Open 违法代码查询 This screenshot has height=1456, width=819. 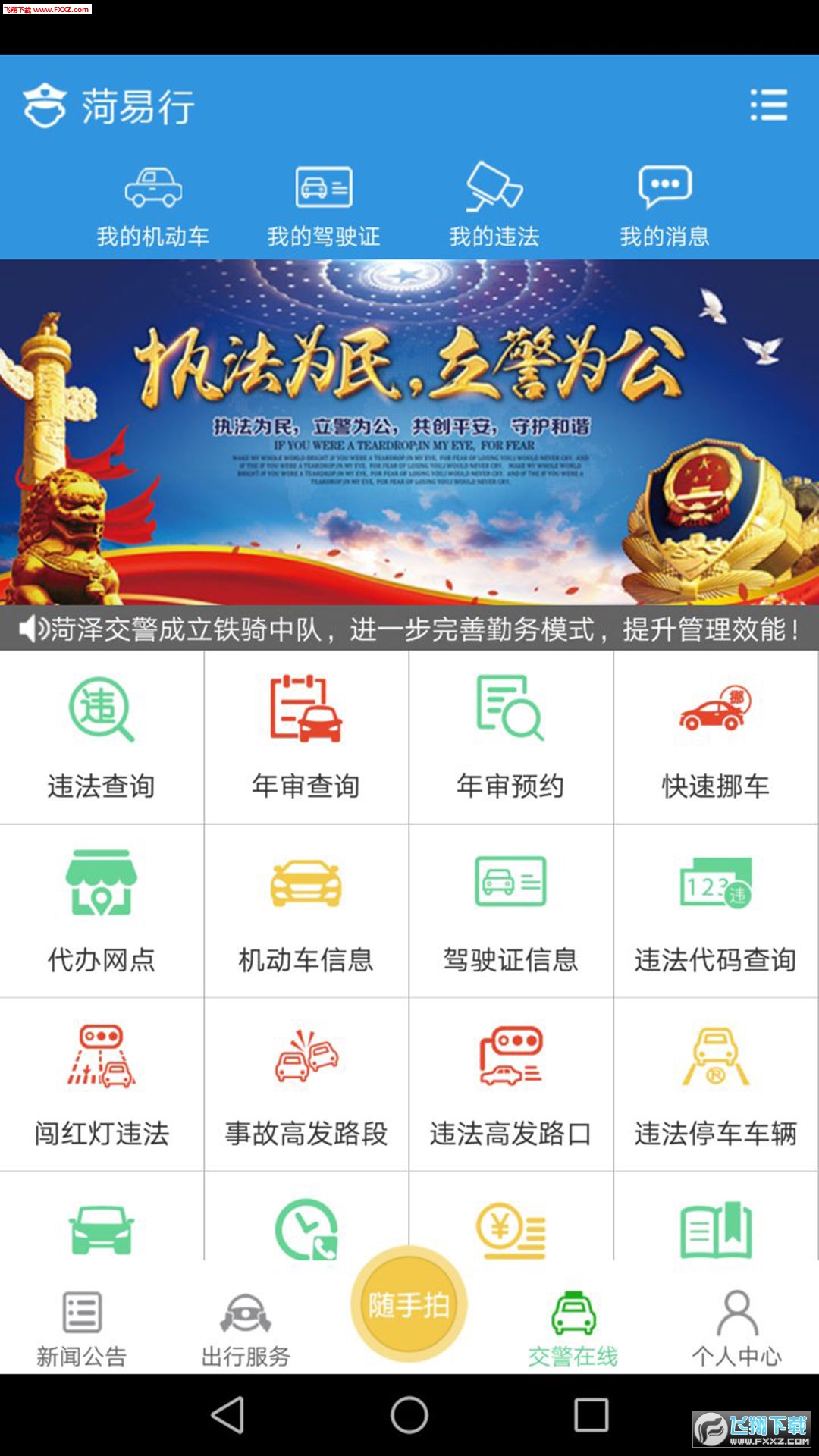coord(715,911)
